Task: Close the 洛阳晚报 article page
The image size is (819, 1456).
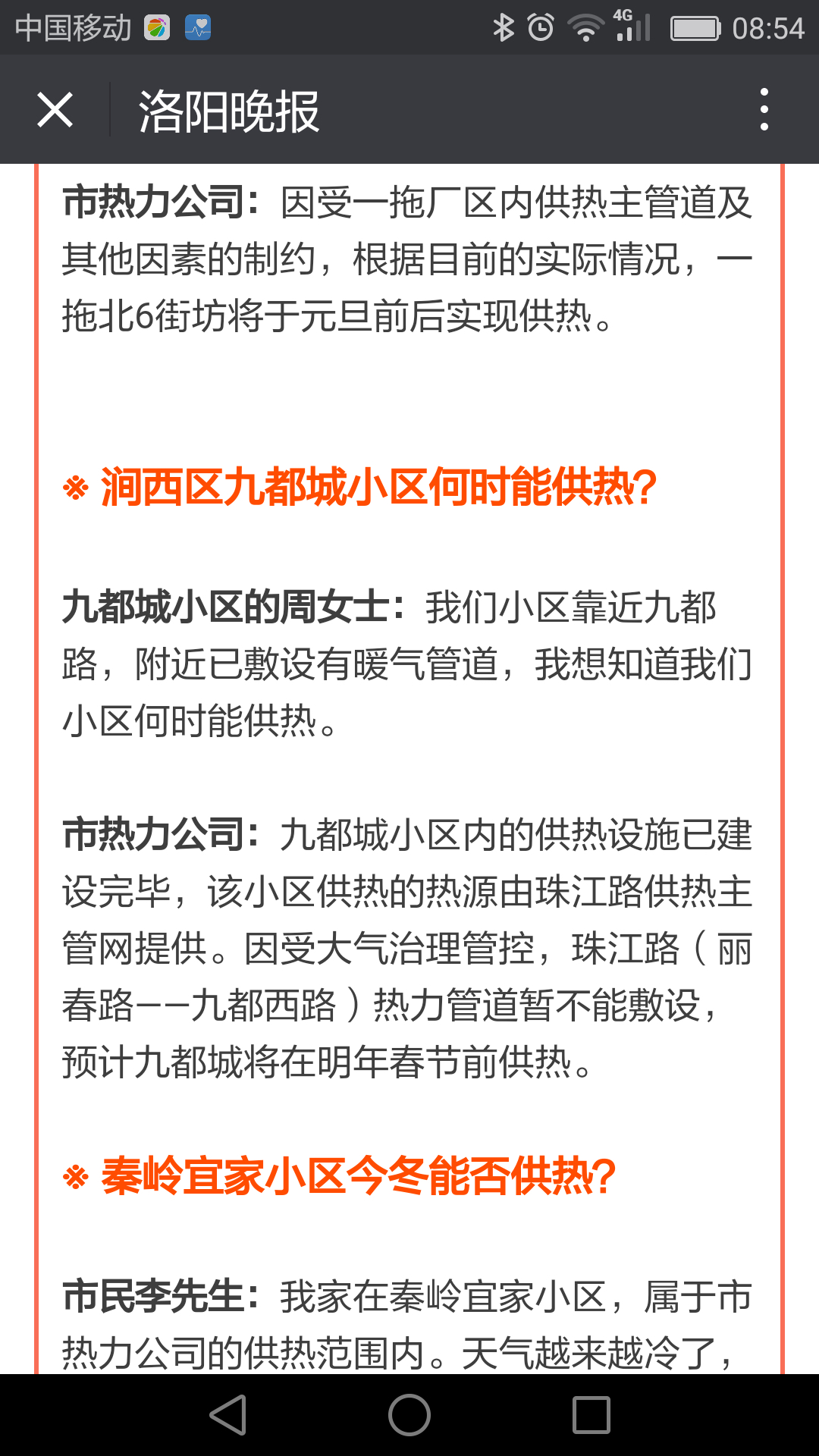Action: tap(55, 110)
